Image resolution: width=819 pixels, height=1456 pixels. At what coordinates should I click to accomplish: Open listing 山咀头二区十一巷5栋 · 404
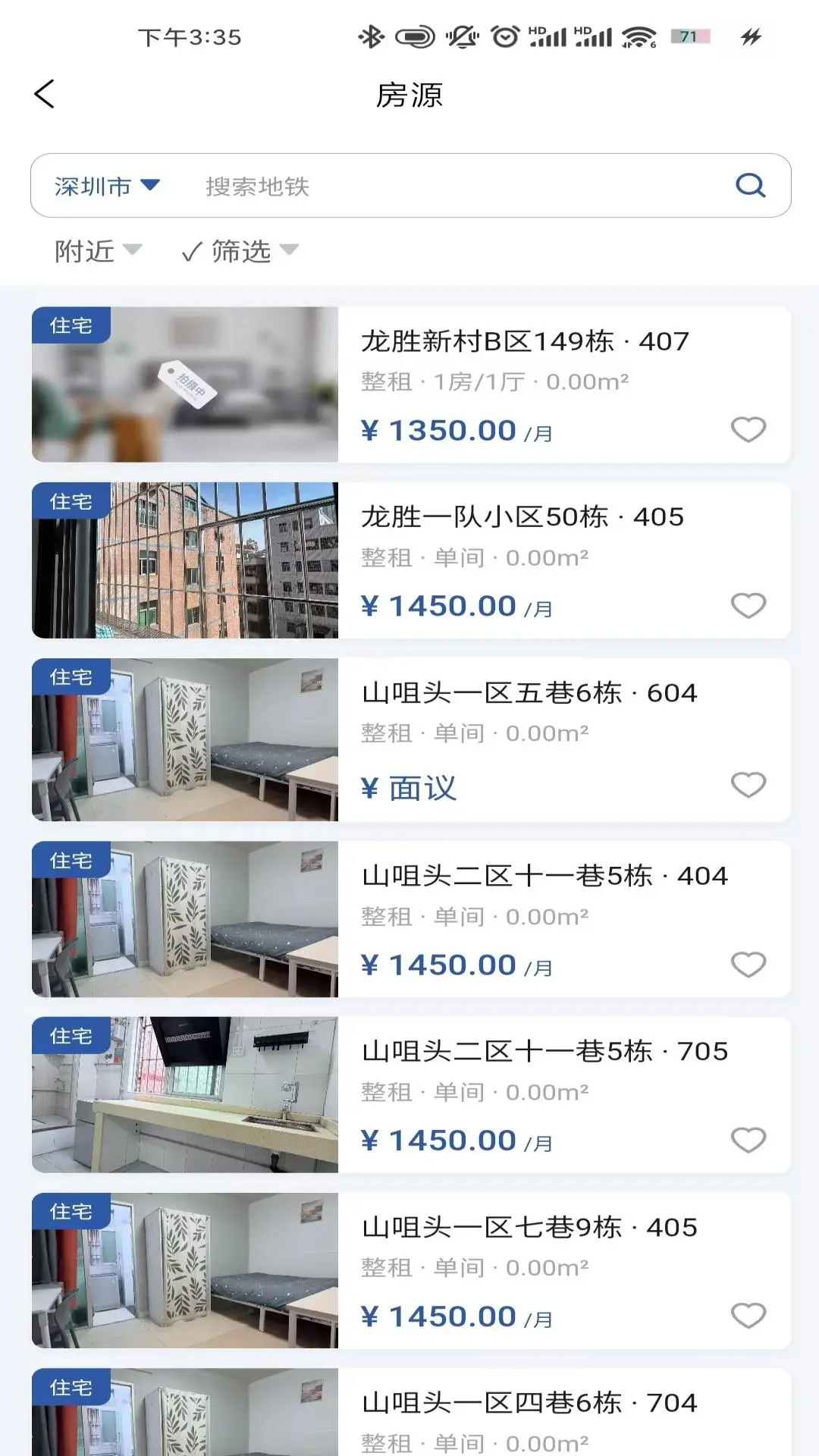point(411,919)
